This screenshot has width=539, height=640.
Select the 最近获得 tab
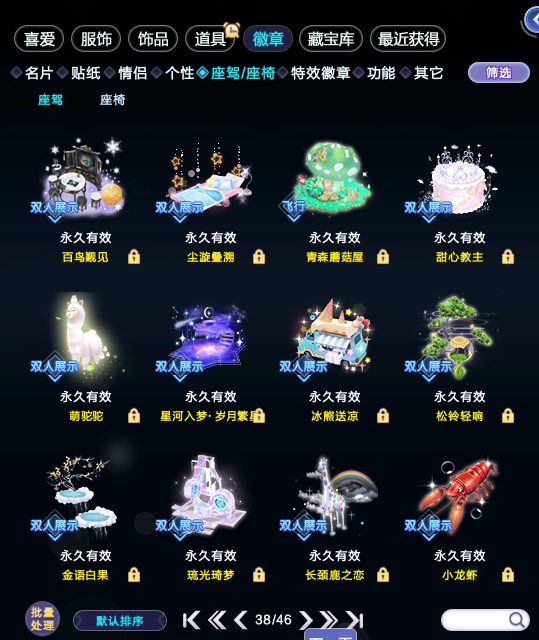tap(408, 39)
